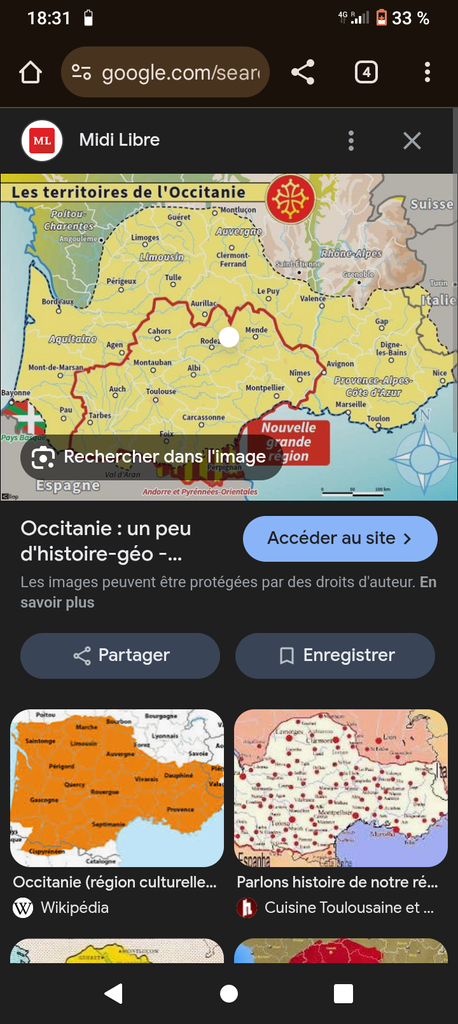Open the tab switcher showing 4 tabs

pyautogui.click(x=367, y=72)
